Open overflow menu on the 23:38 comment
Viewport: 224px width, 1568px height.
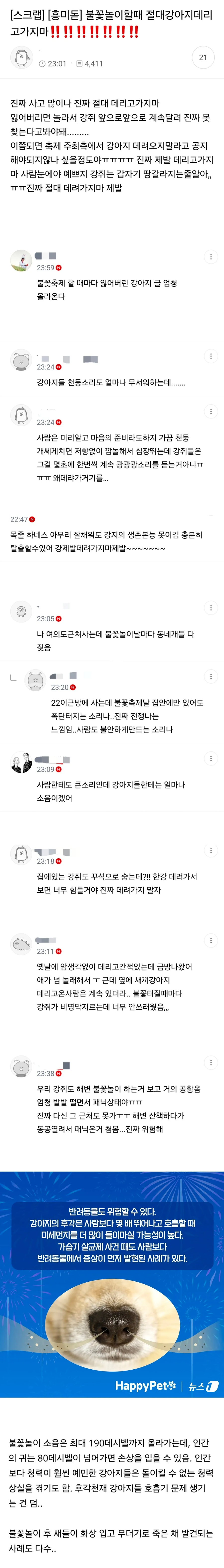[211, 1063]
